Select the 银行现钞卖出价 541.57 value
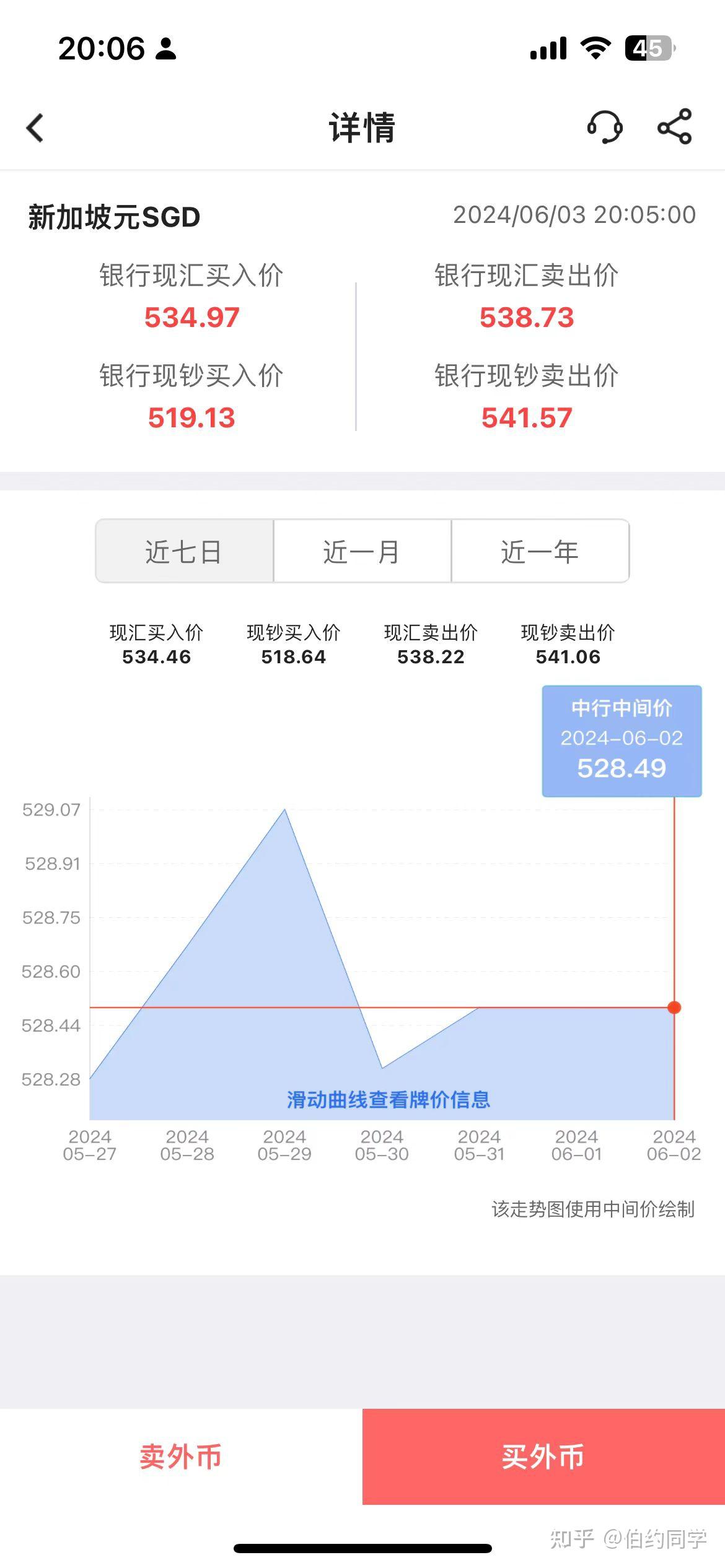 click(525, 418)
